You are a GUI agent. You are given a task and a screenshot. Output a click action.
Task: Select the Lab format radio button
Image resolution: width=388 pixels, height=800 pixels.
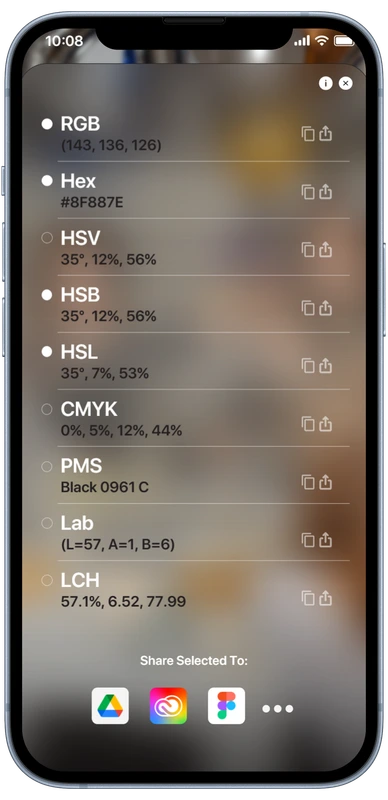point(47,523)
